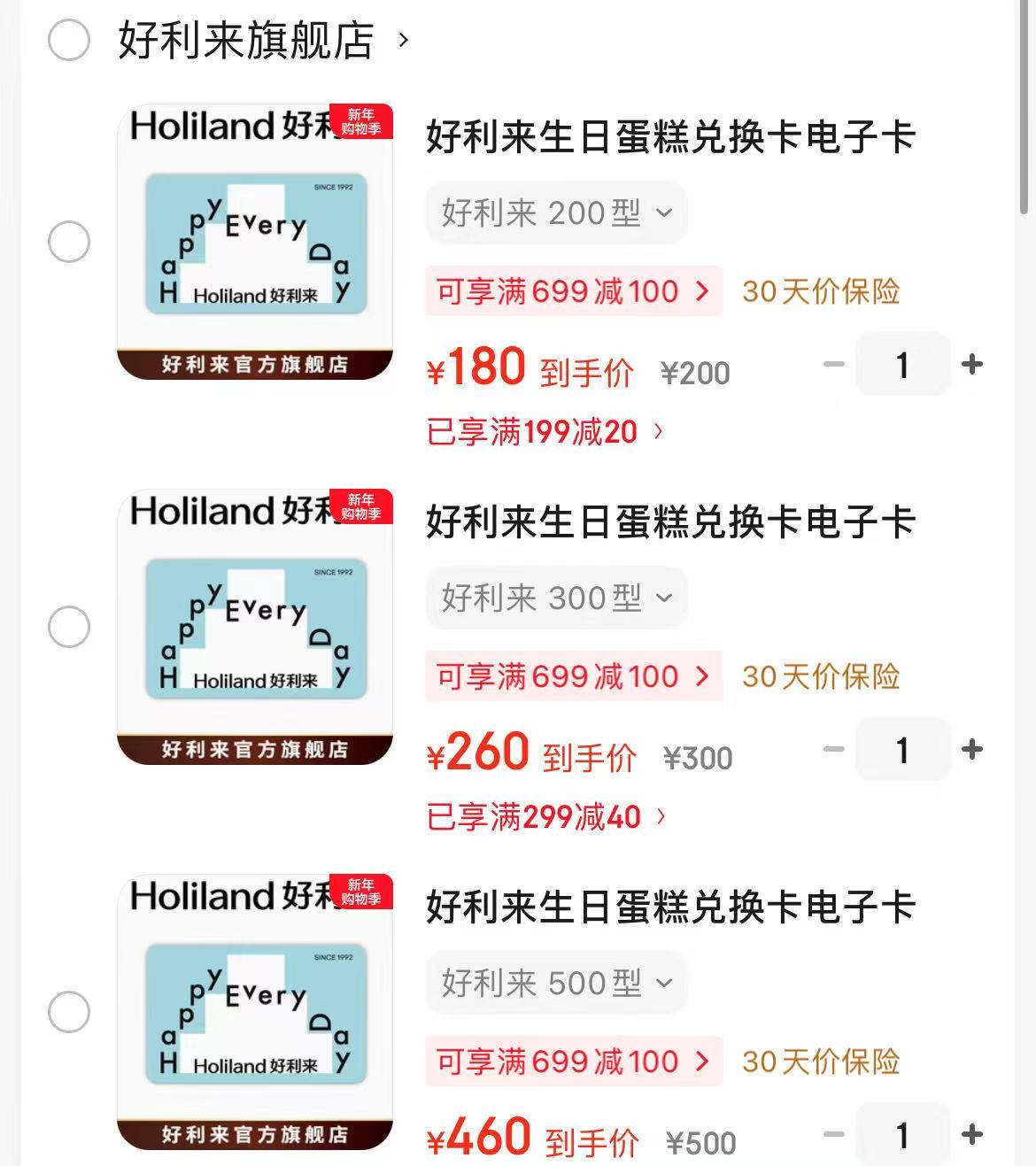View the 已享满299减40 discount details
Image resolution: width=1036 pixels, height=1166 pixels.
pyautogui.click(x=546, y=817)
